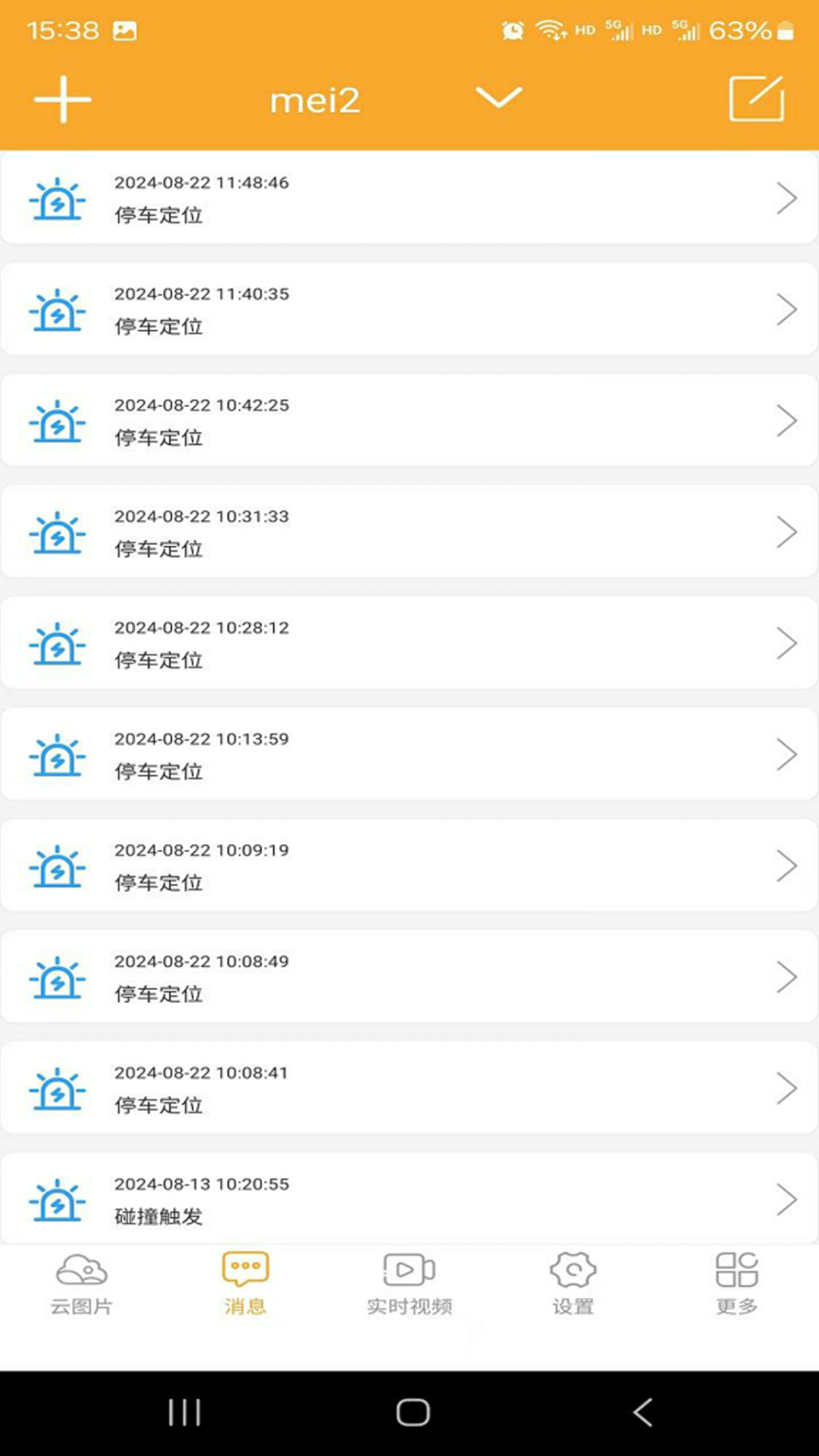Open the 10:42:25 停车定位 message
The image size is (819, 1456).
[409, 421]
